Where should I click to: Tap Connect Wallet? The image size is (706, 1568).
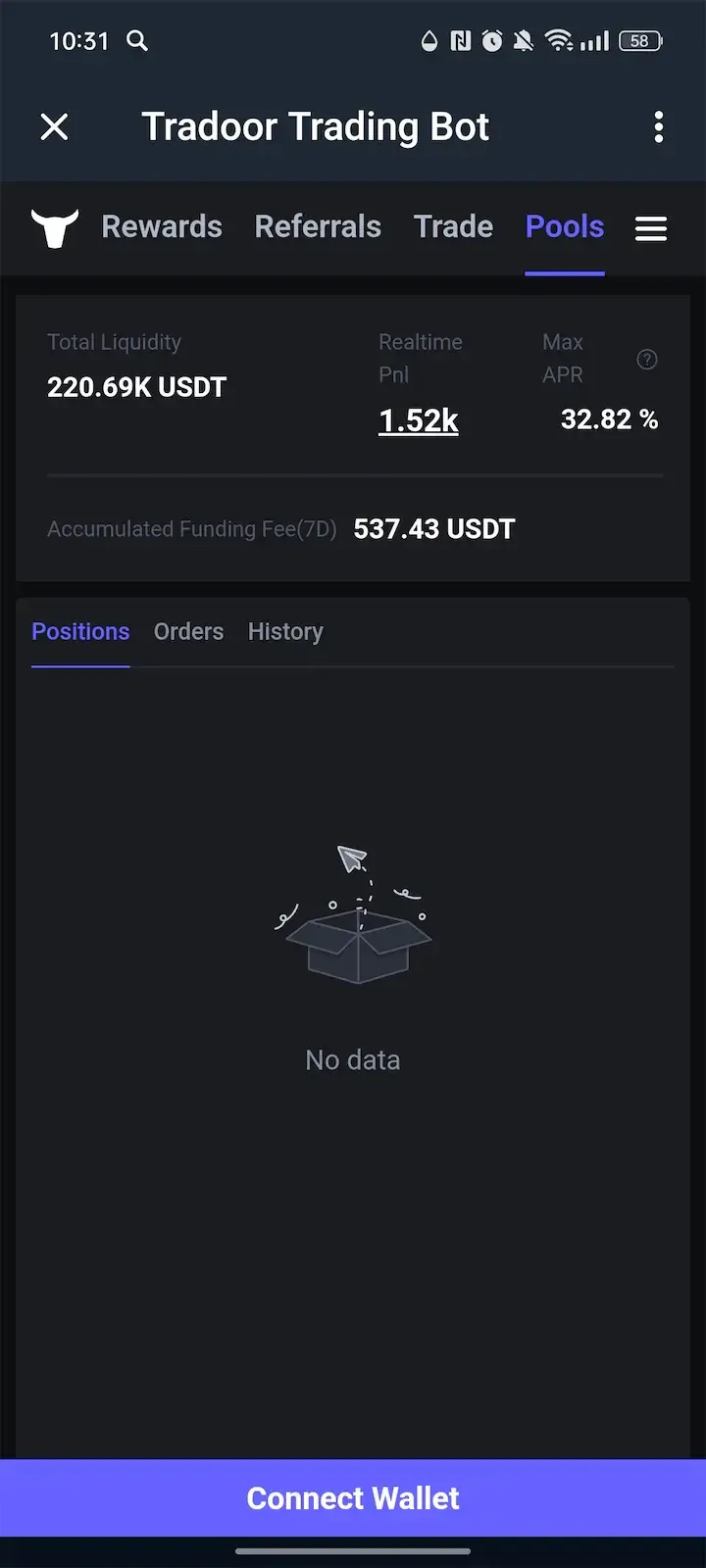pyautogui.click(x=353, y=1497)
